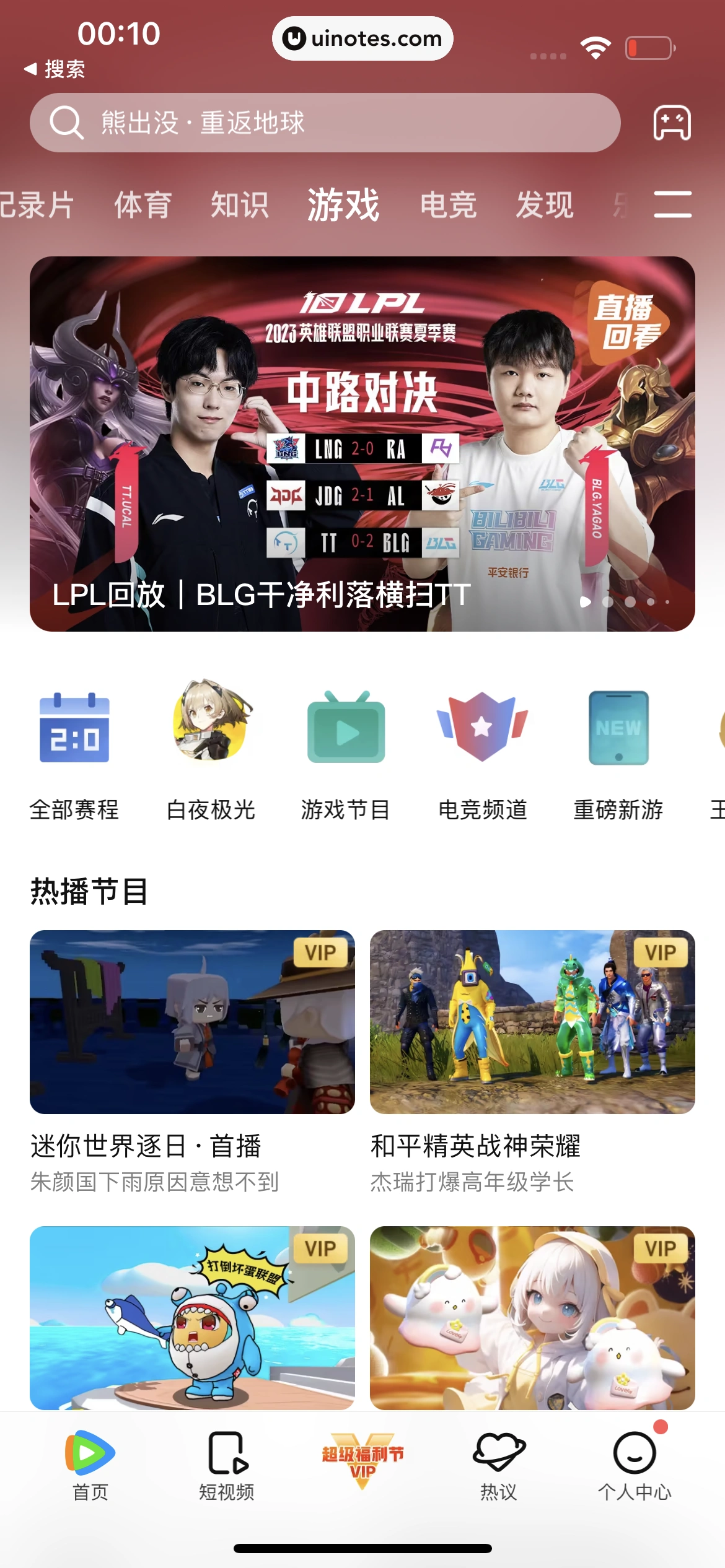This screenshot has height=1568, width=725.
Task: Open 个人中心 profile tab
Action: [635, 1465]
